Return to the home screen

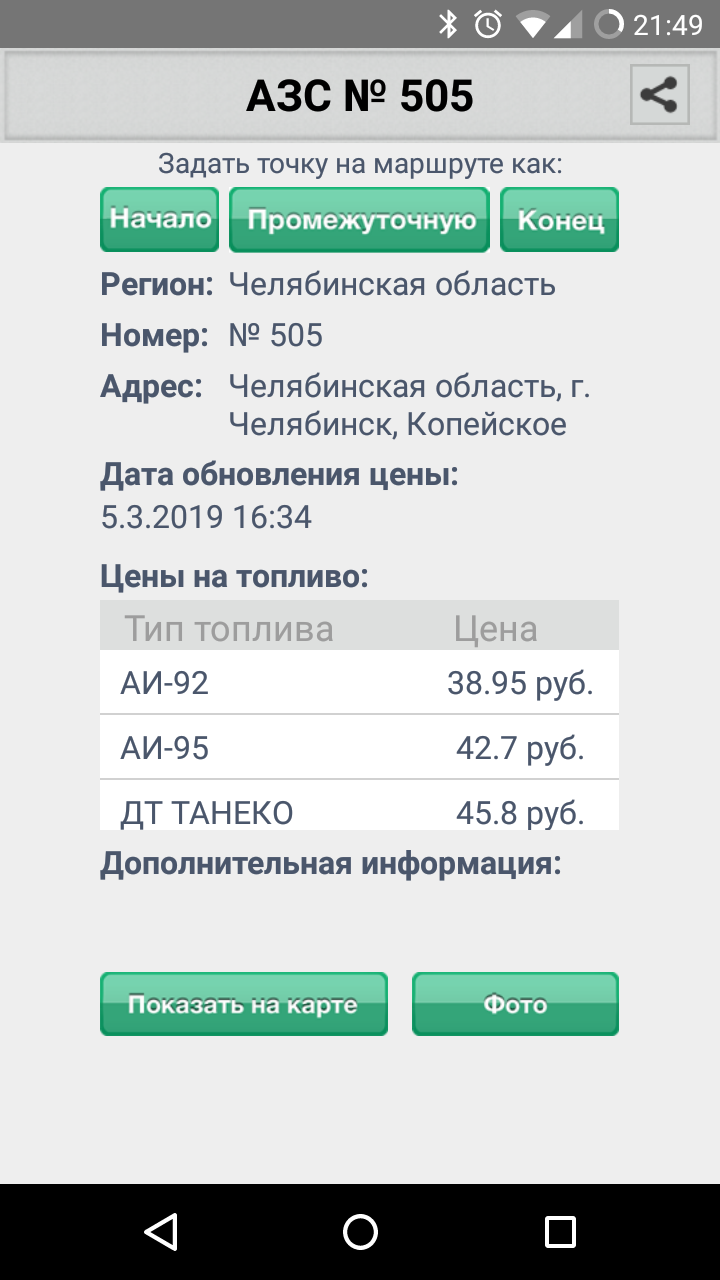360,1232
